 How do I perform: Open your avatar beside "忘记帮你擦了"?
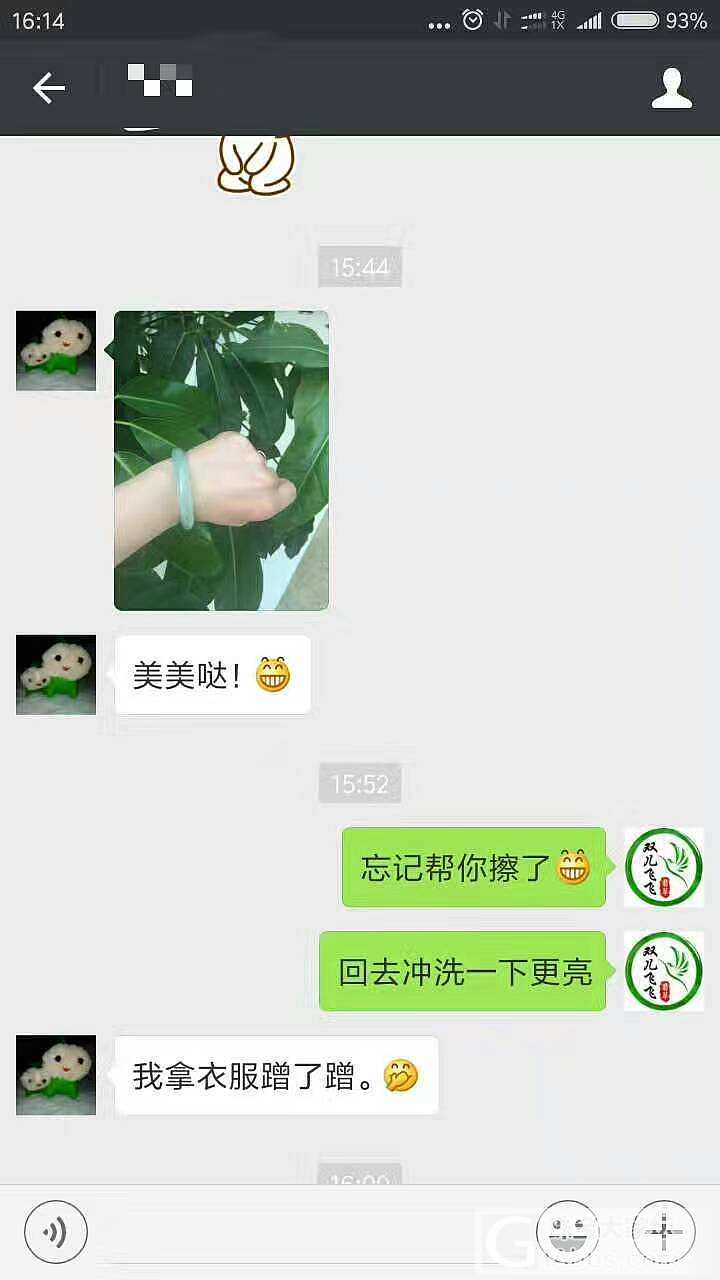pos(664,867)
